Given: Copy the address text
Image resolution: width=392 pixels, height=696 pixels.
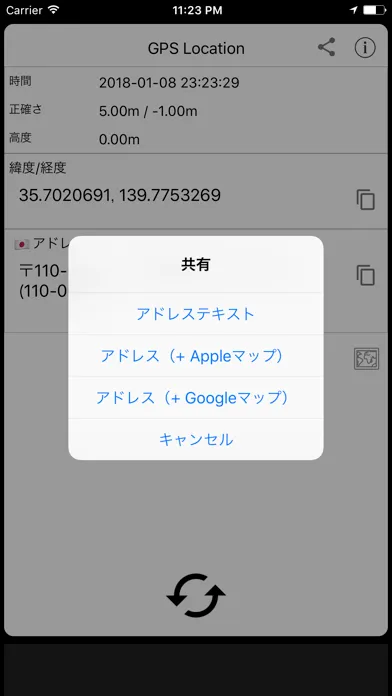Looking at the screenshot, I should pos(365,275).
